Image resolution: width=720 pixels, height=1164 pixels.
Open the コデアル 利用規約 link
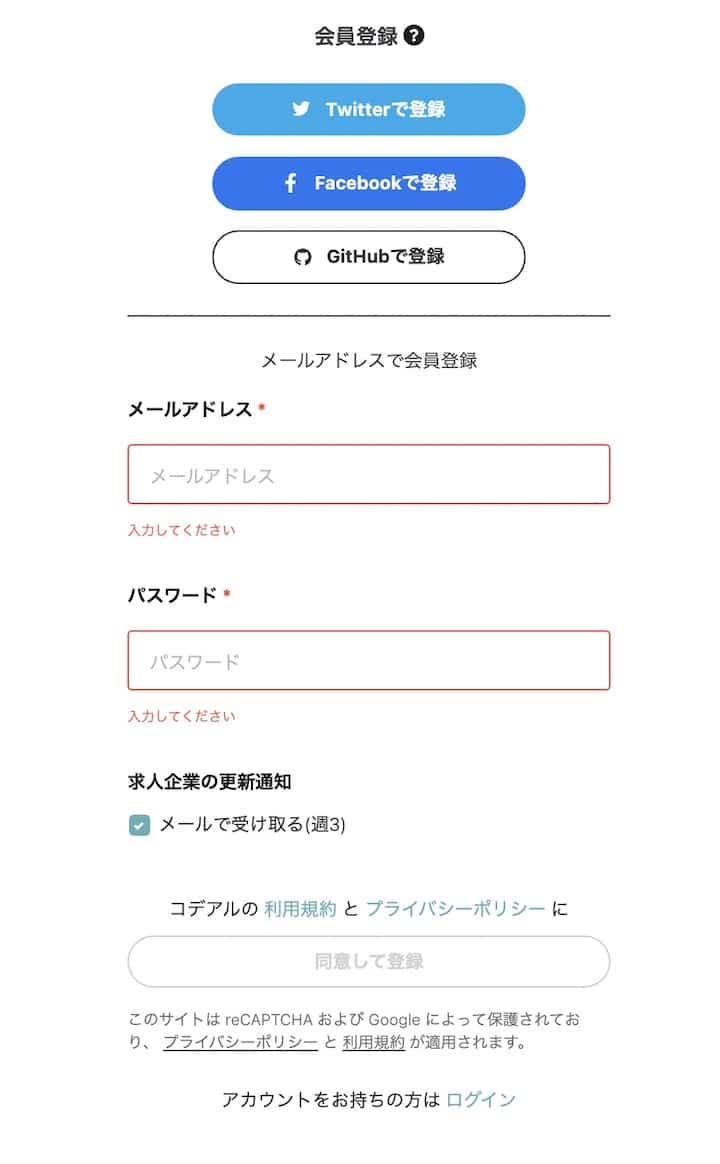tap(300, 909)
